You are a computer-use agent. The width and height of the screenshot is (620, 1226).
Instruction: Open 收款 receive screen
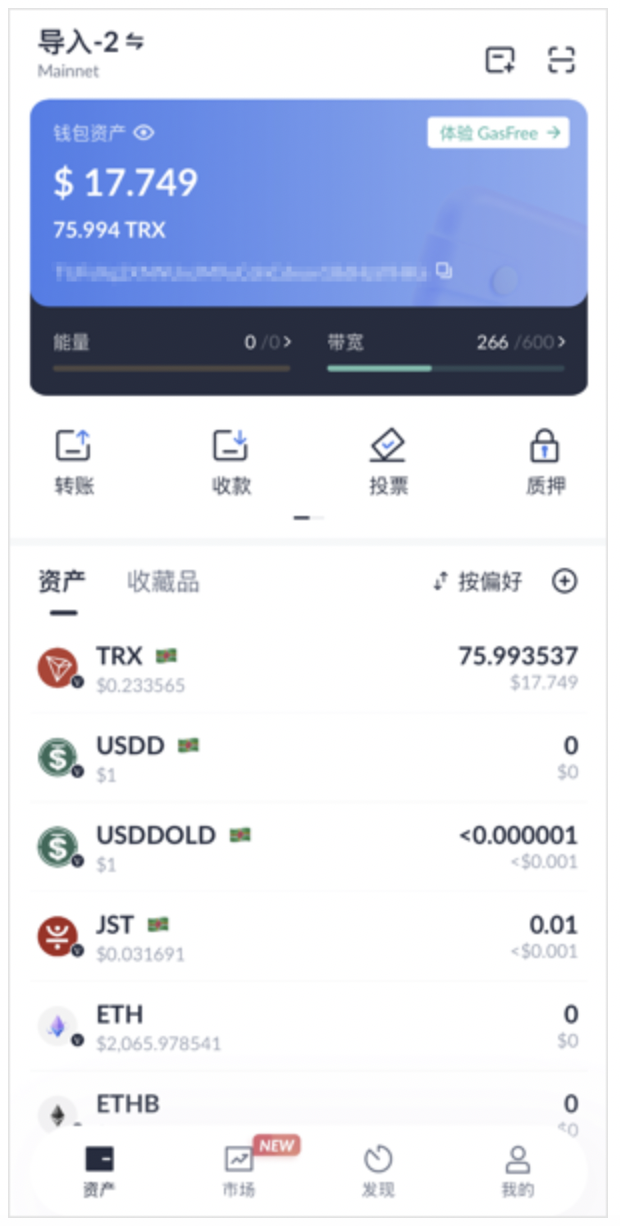pyautogui.click(x=231, y=462)
